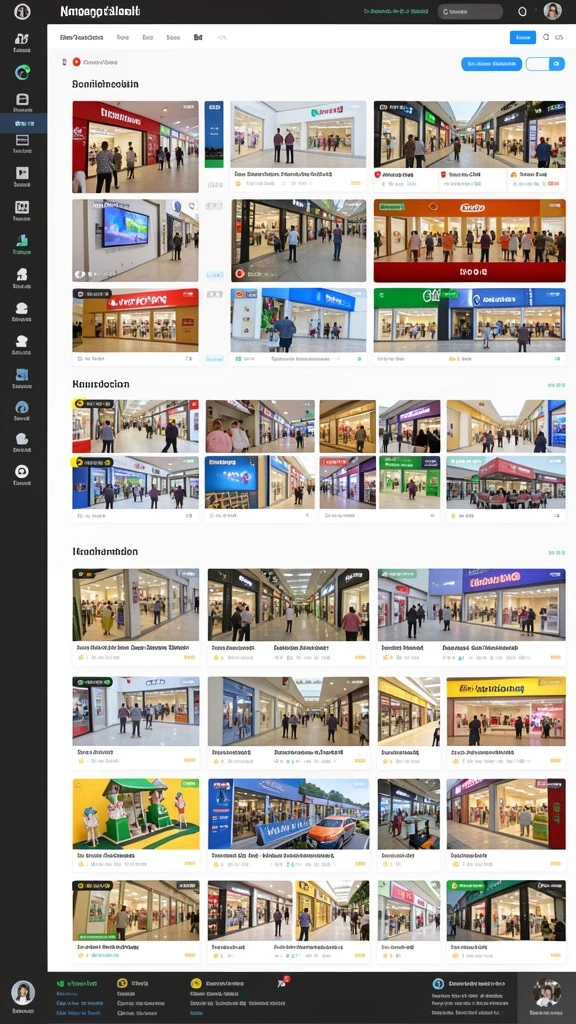The height and width of the screenshot is (1024, 576).
Task: Open the tile with the yellow-signed shop front
Action: click(506, 712)
